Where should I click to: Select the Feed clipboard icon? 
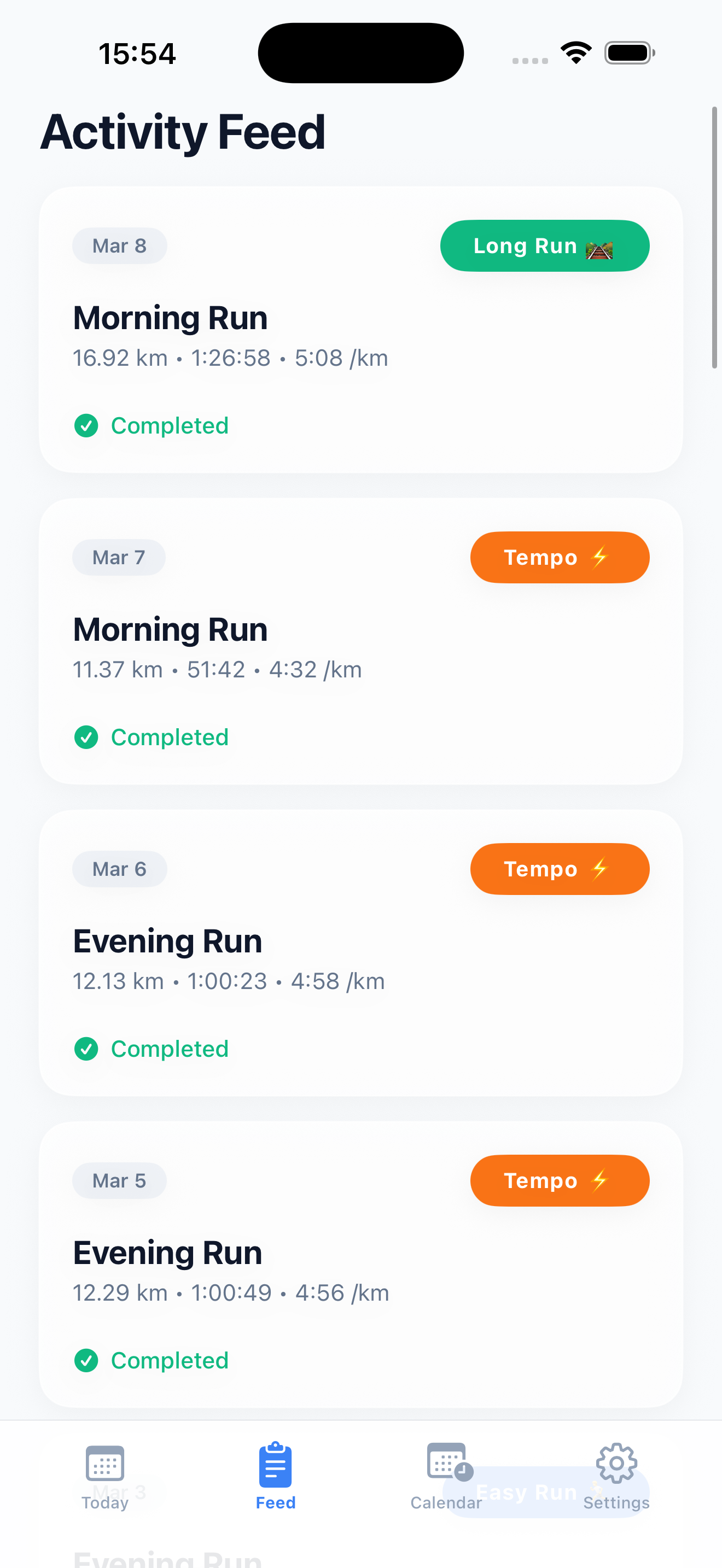(275, 1464)
